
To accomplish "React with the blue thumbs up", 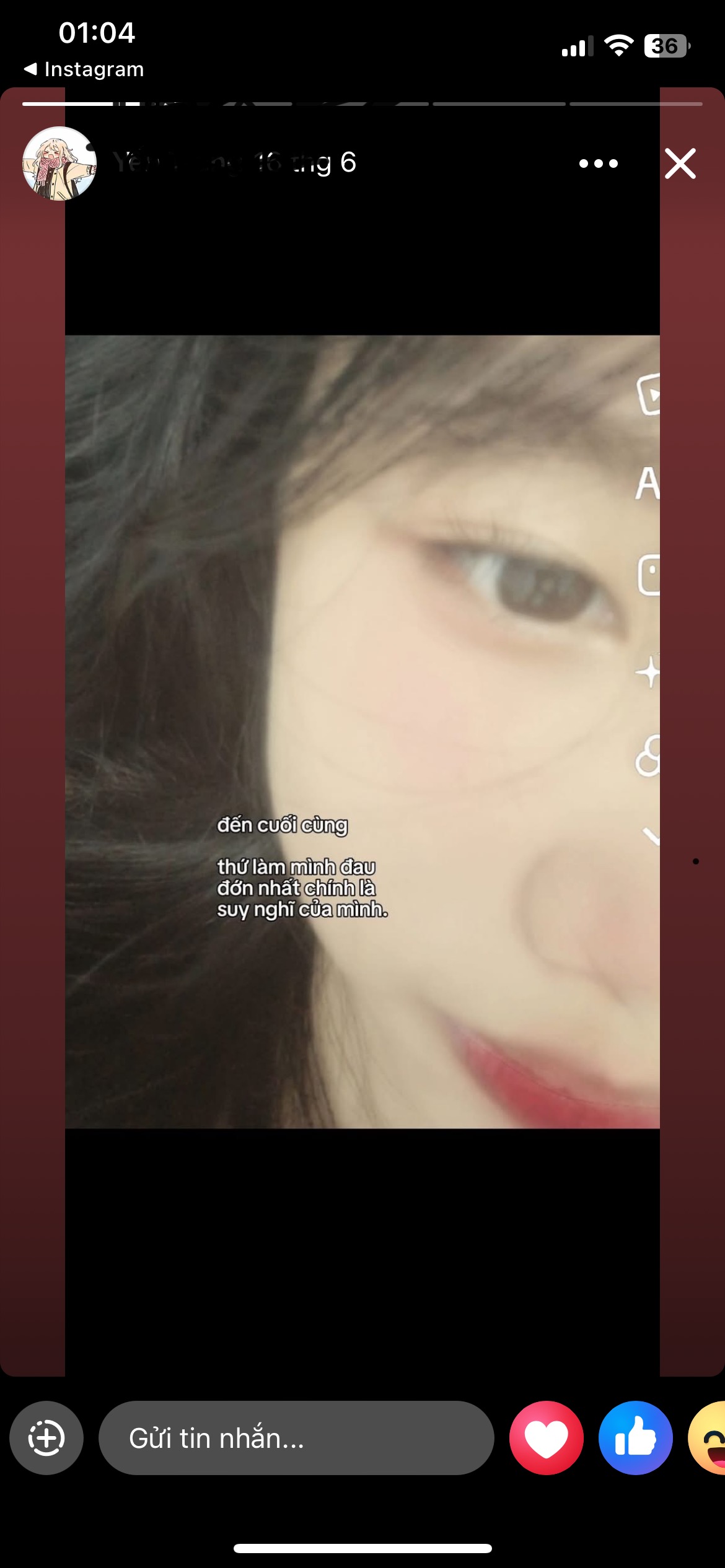I will point(636,1438).
